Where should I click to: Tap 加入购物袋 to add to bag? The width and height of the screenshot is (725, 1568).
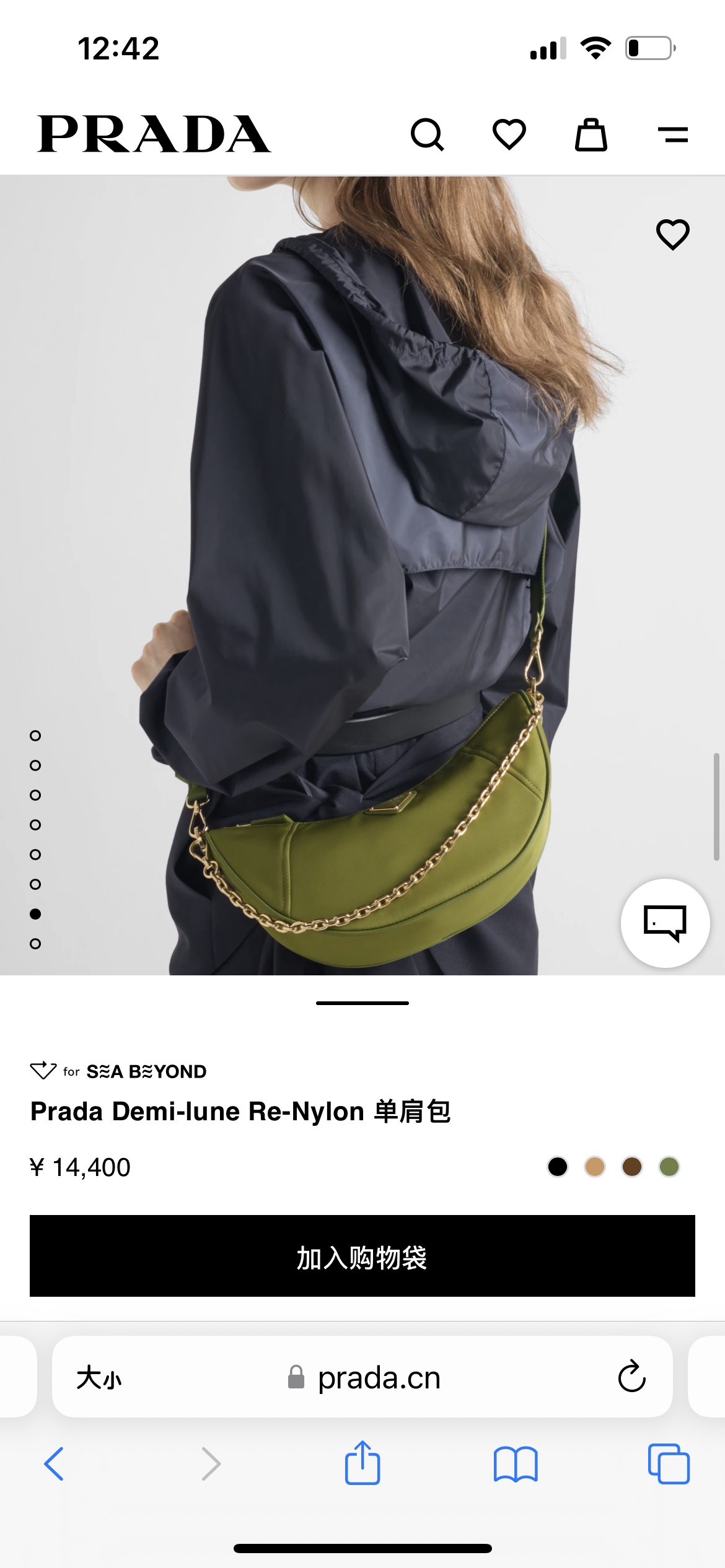pos(362,1256)
